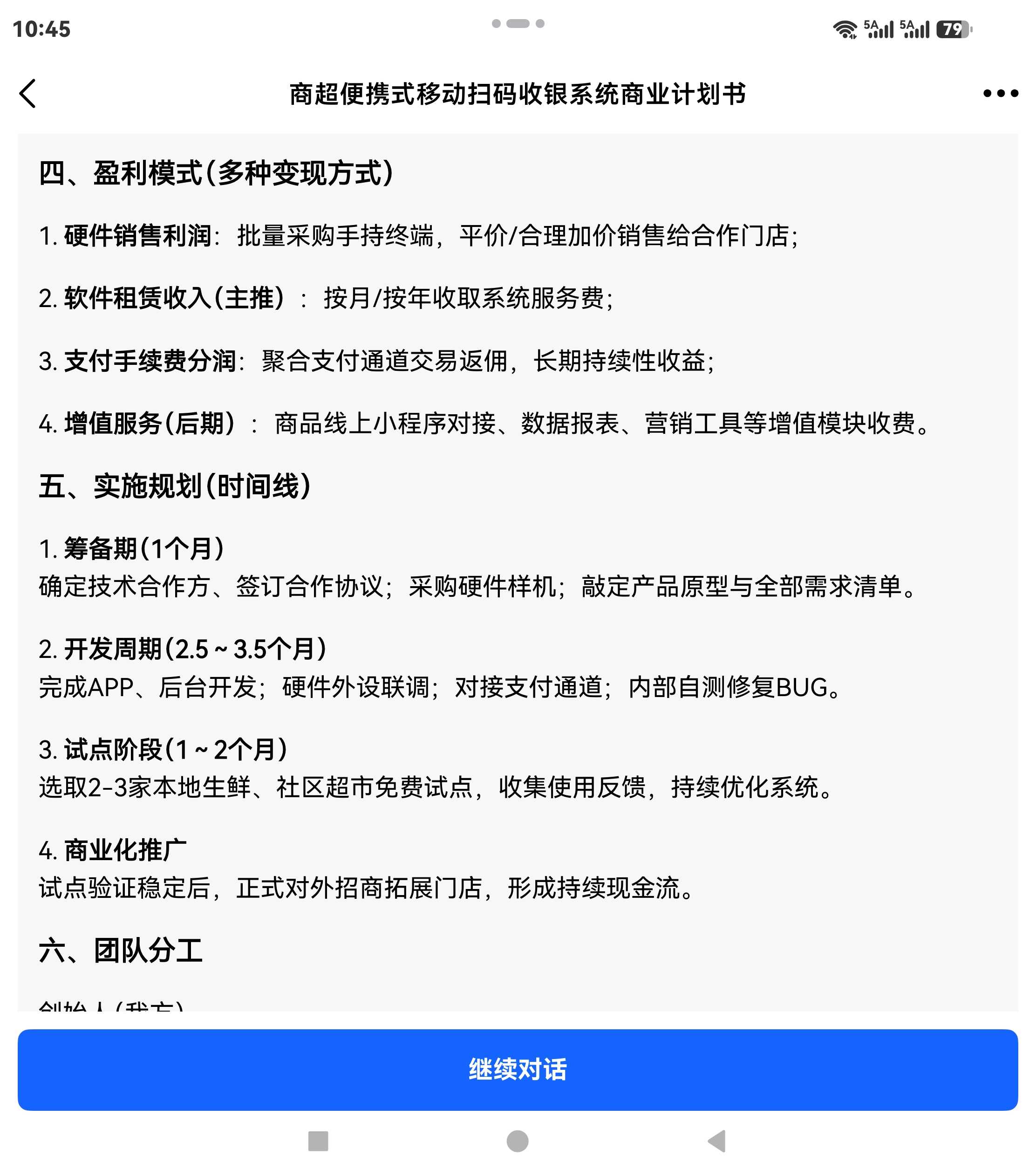Tap the 继续对话 button
Image resolution: width=1036 pixels, height=1163 pixels.
point(518,1069)
